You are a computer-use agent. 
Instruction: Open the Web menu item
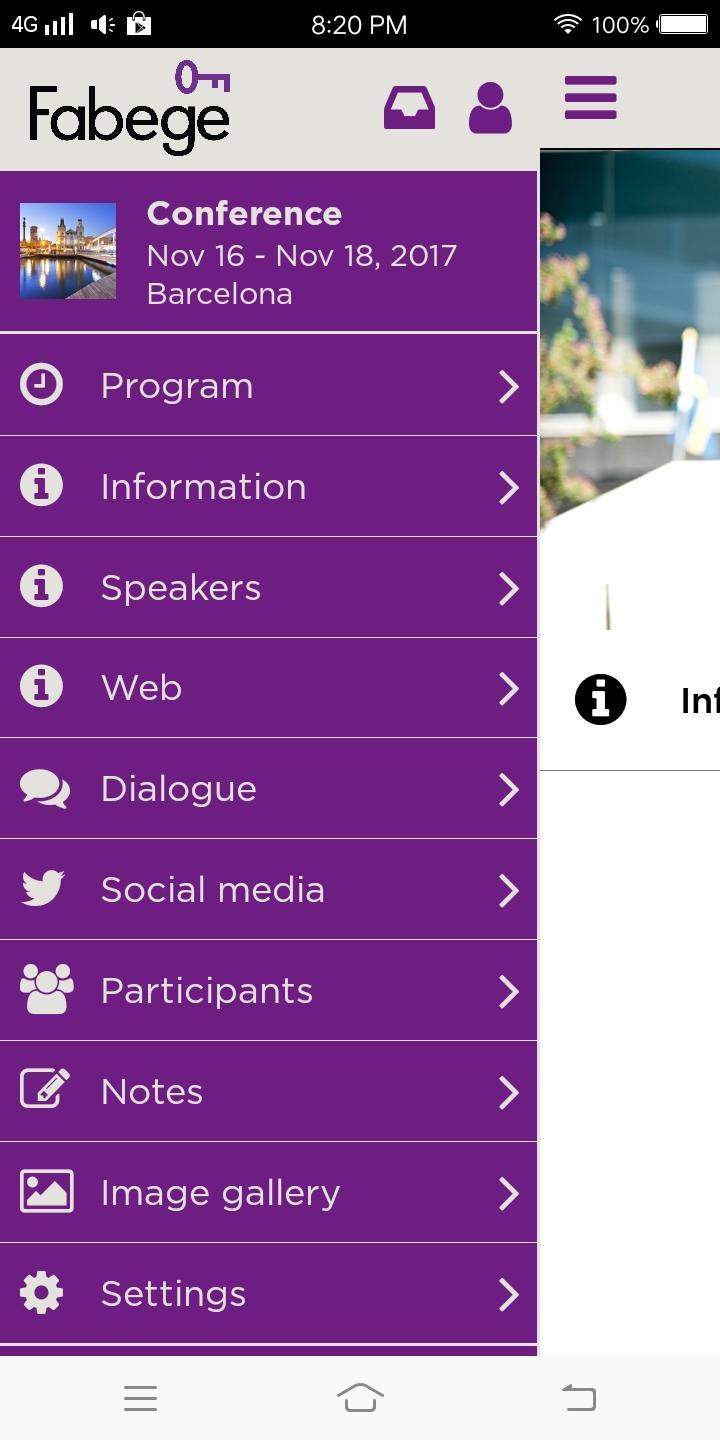pos(268,688)
